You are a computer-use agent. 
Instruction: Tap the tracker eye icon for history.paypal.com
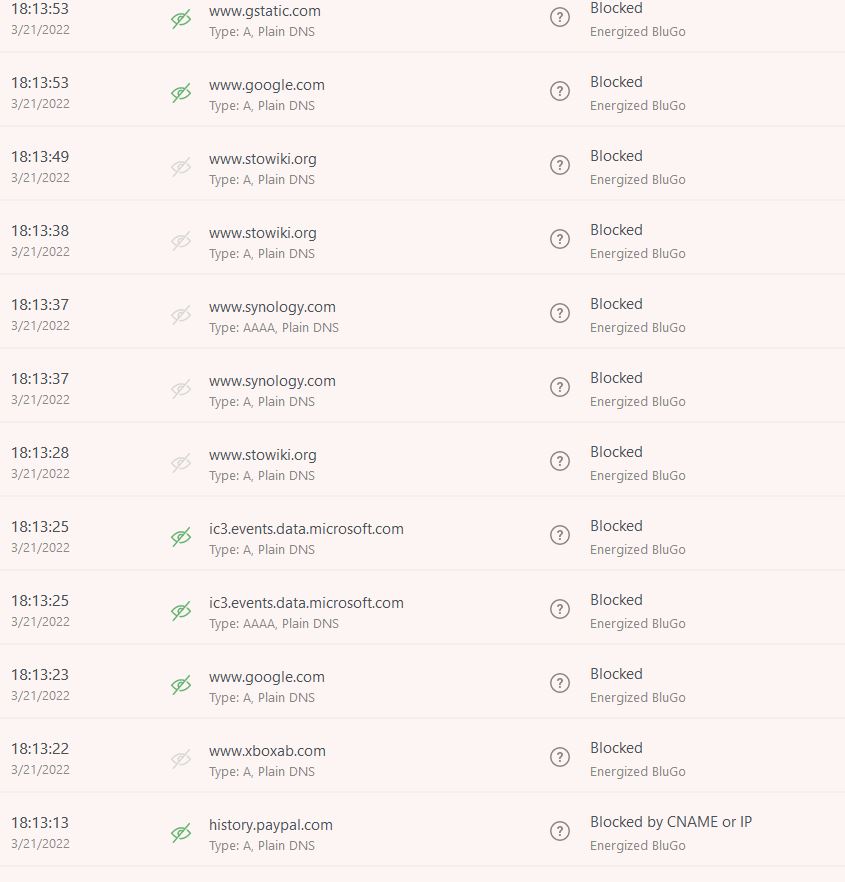pos(181,833)
